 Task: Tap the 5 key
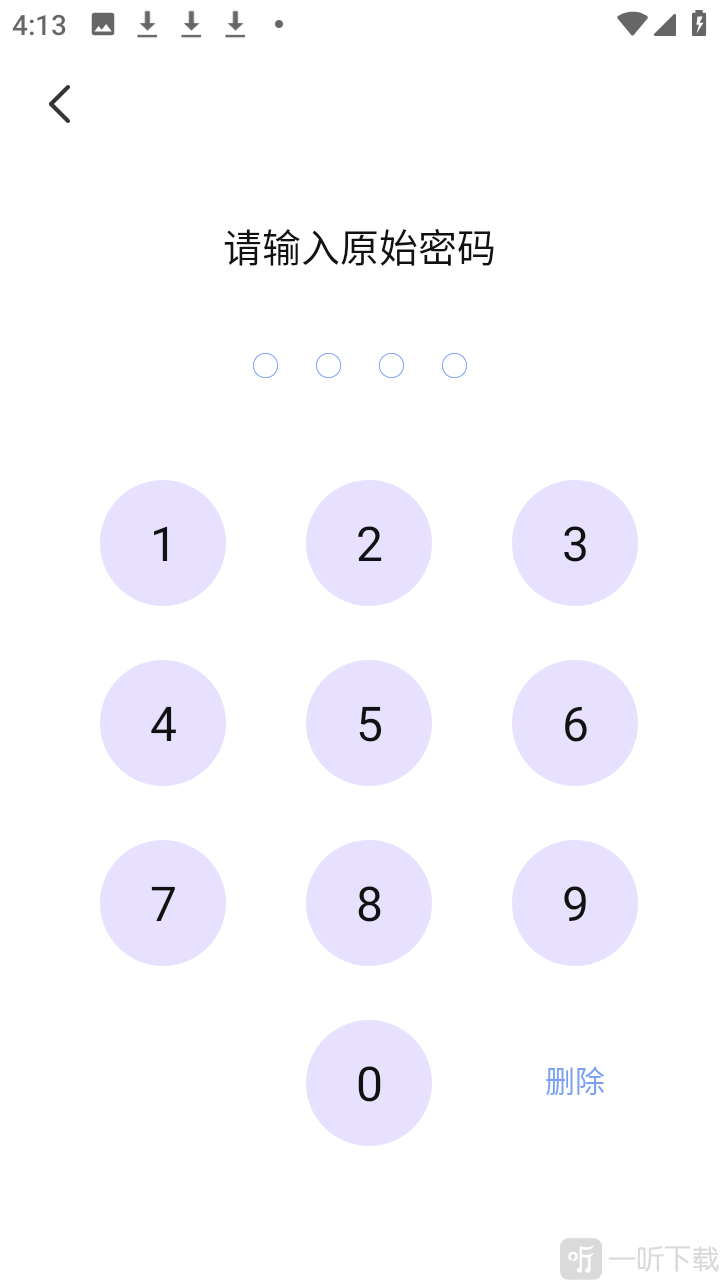[x=369, y=723]
